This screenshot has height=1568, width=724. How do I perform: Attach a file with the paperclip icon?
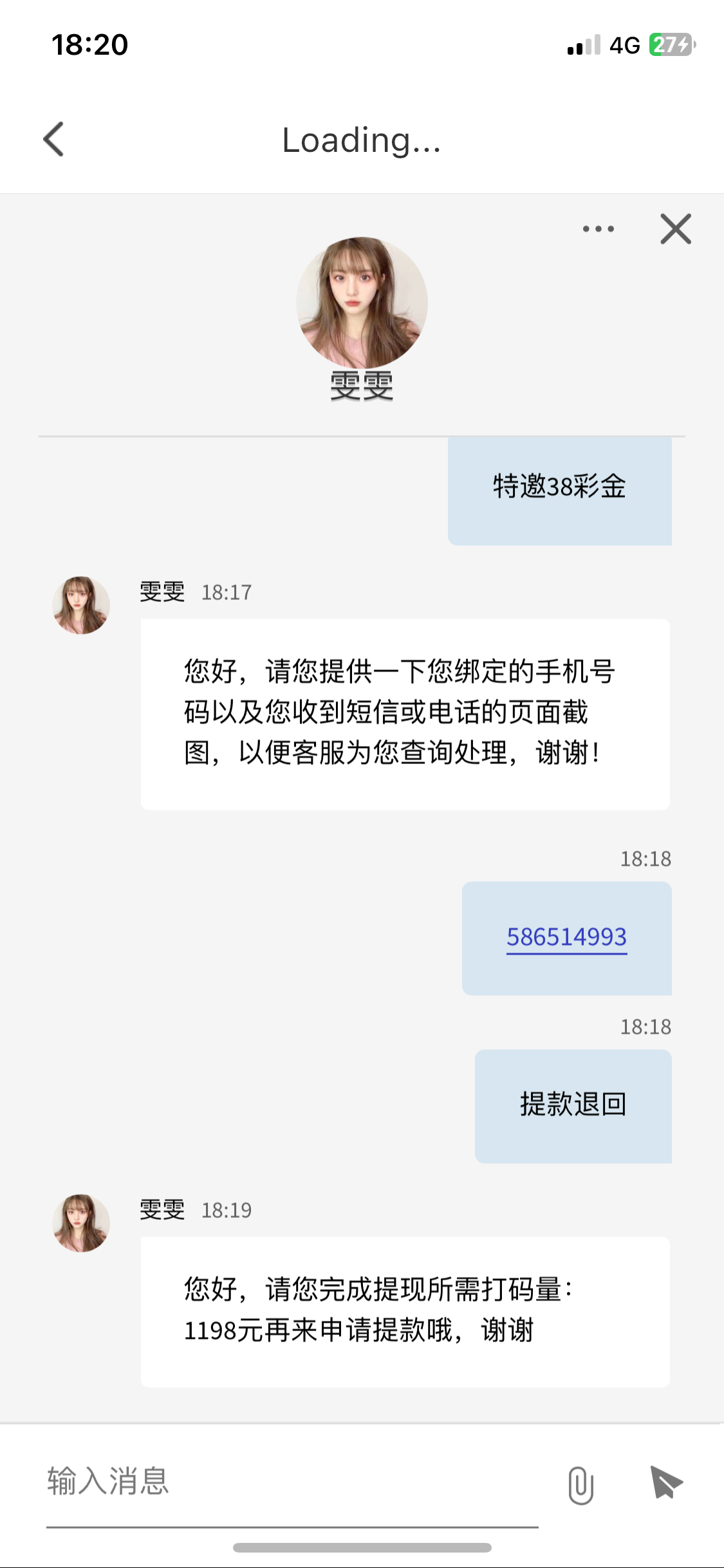click(580, 1485)
